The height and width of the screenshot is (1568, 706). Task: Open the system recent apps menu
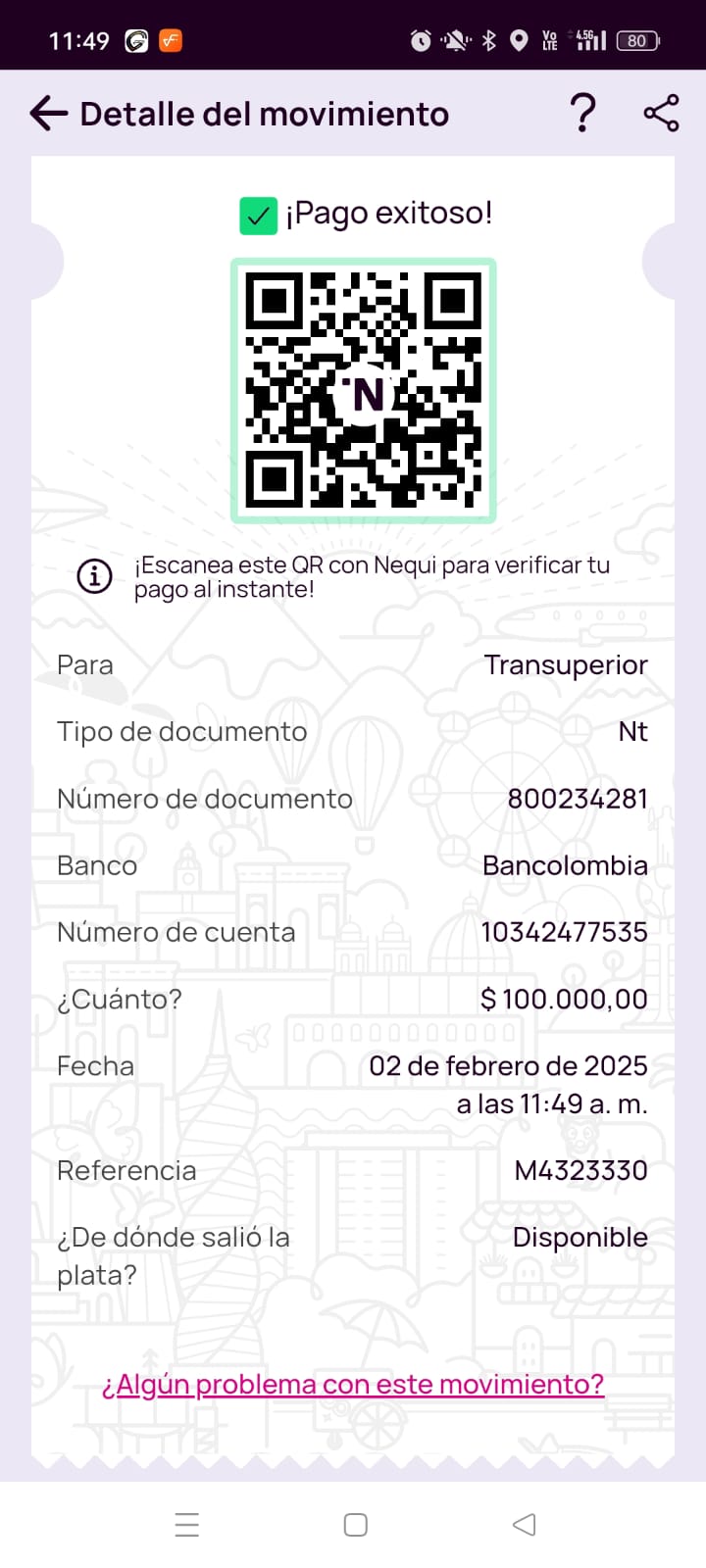(187, 1525)
